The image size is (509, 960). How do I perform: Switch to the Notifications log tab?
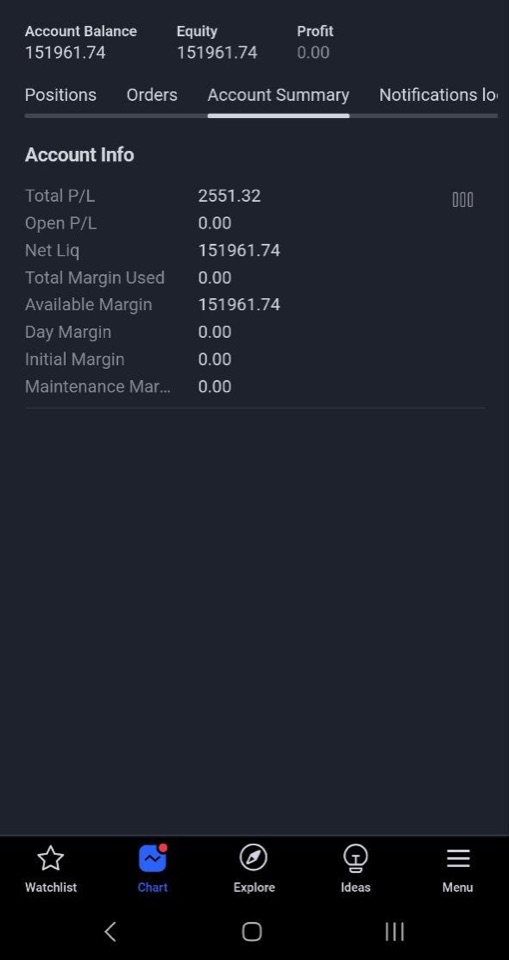438,95
